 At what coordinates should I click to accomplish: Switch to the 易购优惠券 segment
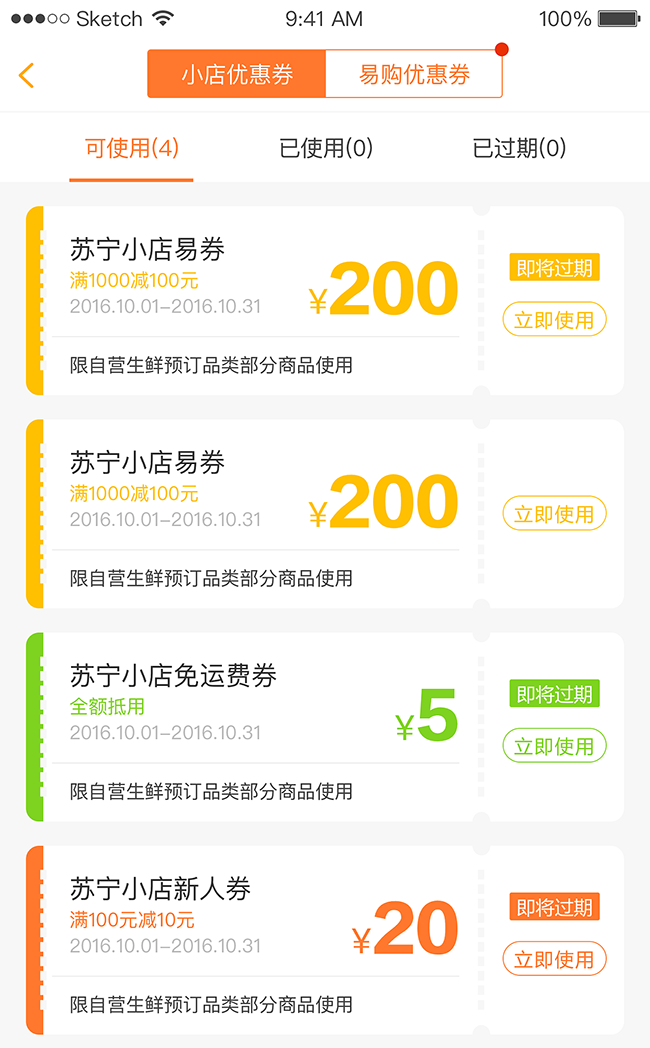[x=414, y=75]
